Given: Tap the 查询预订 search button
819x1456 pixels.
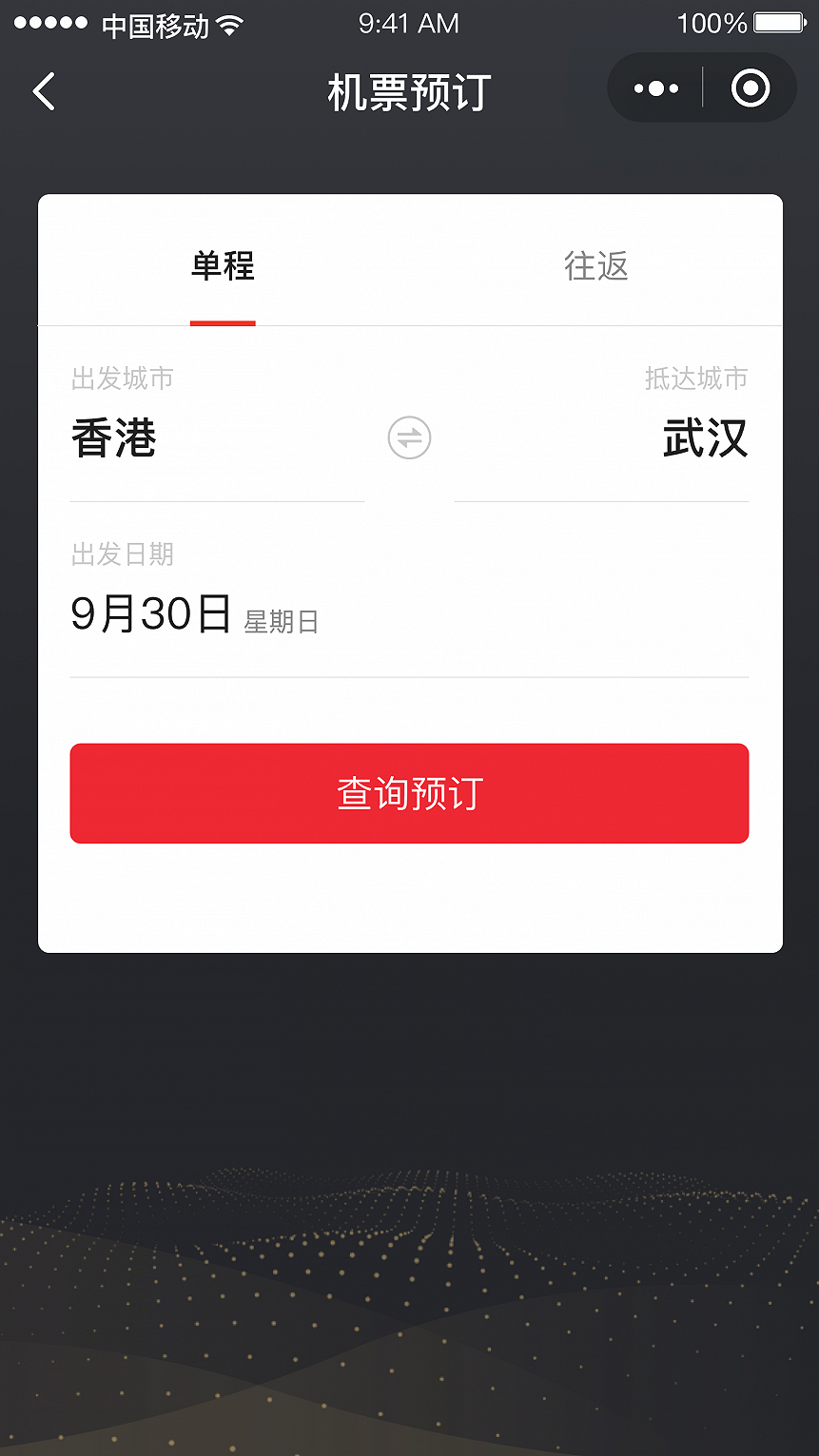Looking at the screenshot, I should [409, 793].
